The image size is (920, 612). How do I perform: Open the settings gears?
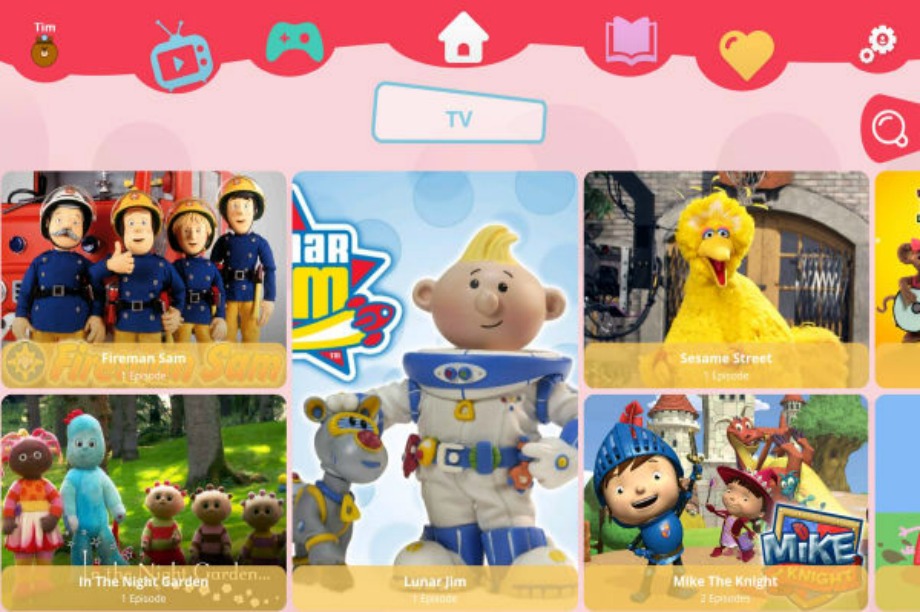point(878,45)
